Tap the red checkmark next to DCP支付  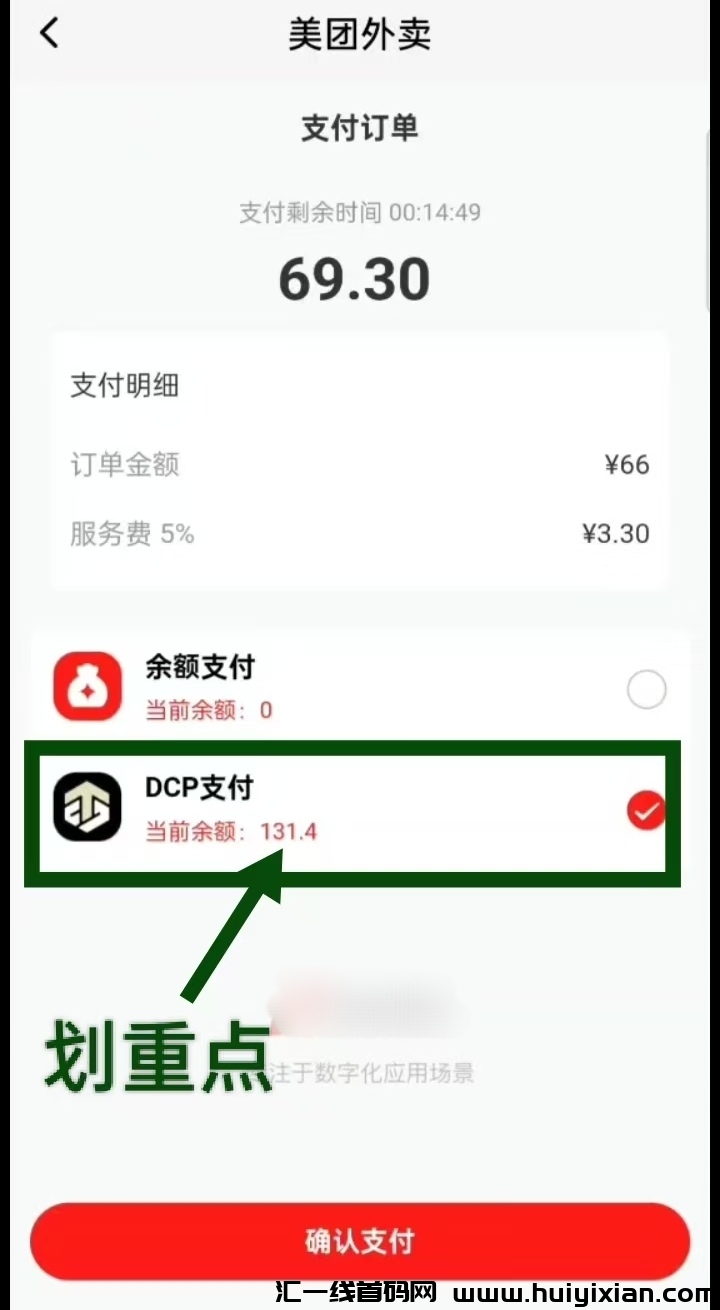click(646, 810)
